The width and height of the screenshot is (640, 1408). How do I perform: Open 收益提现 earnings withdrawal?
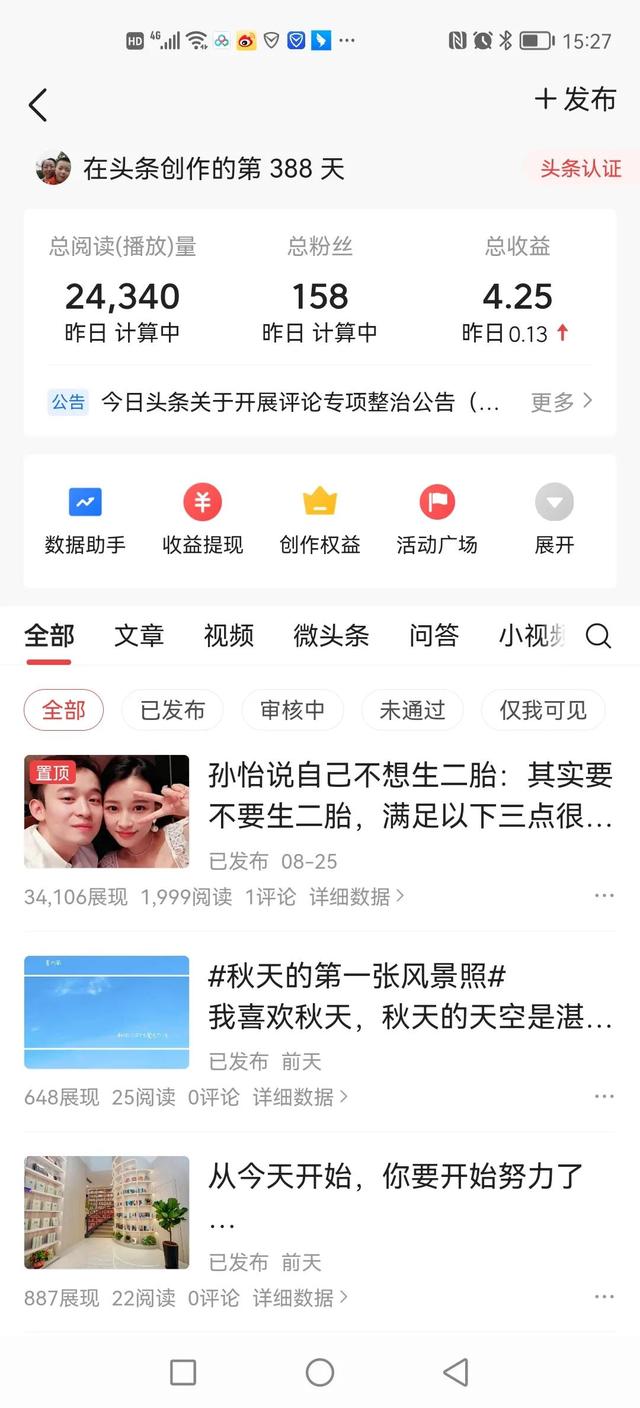[202, 520]
